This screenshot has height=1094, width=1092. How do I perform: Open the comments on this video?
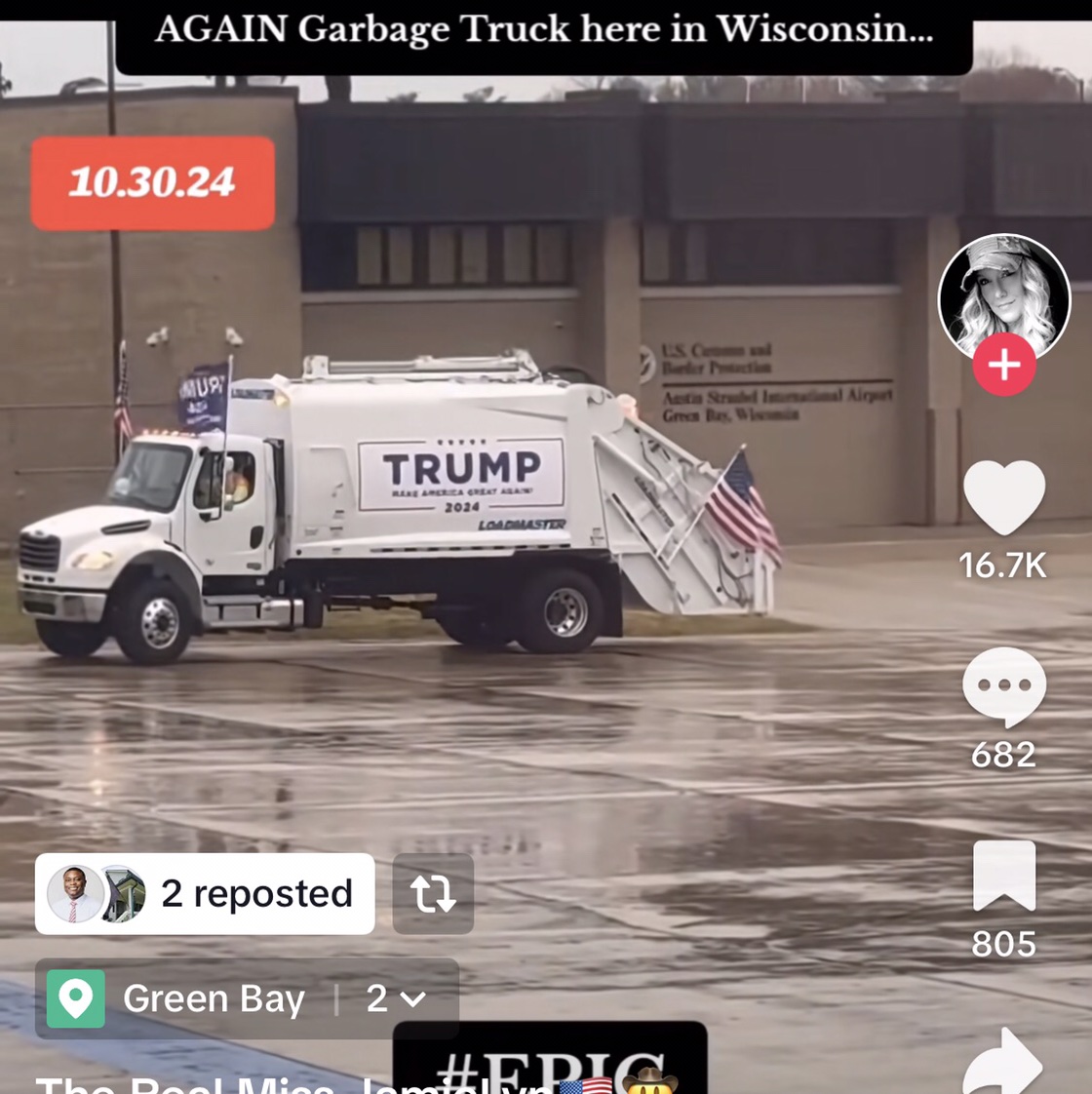tap(1003, 686)
